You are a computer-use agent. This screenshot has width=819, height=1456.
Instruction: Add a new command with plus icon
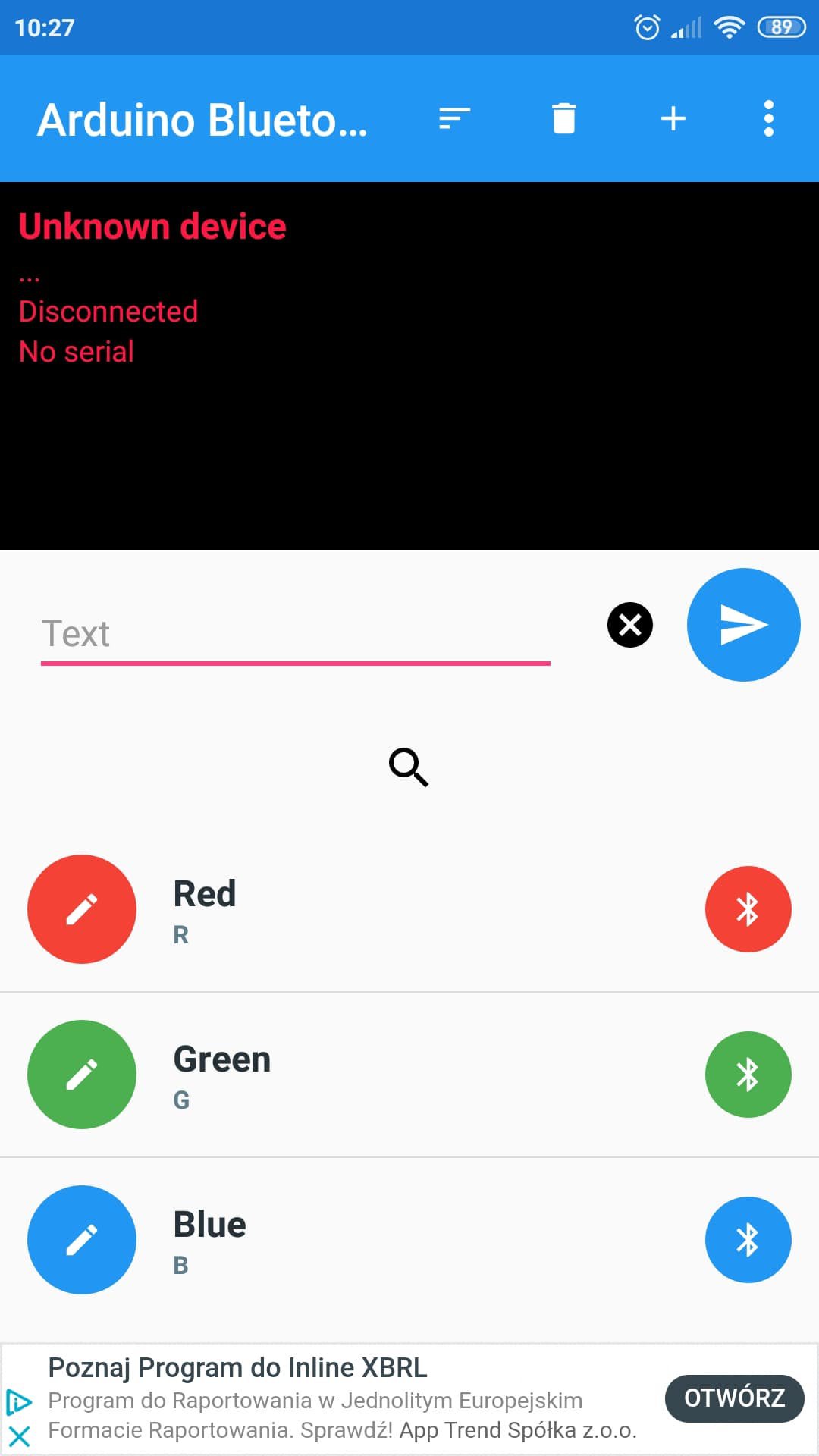coord(673,118)
